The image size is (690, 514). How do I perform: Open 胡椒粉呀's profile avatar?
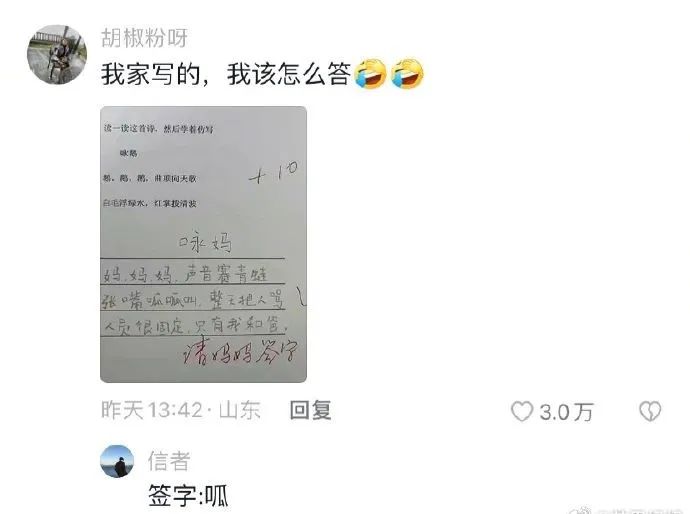55,54
